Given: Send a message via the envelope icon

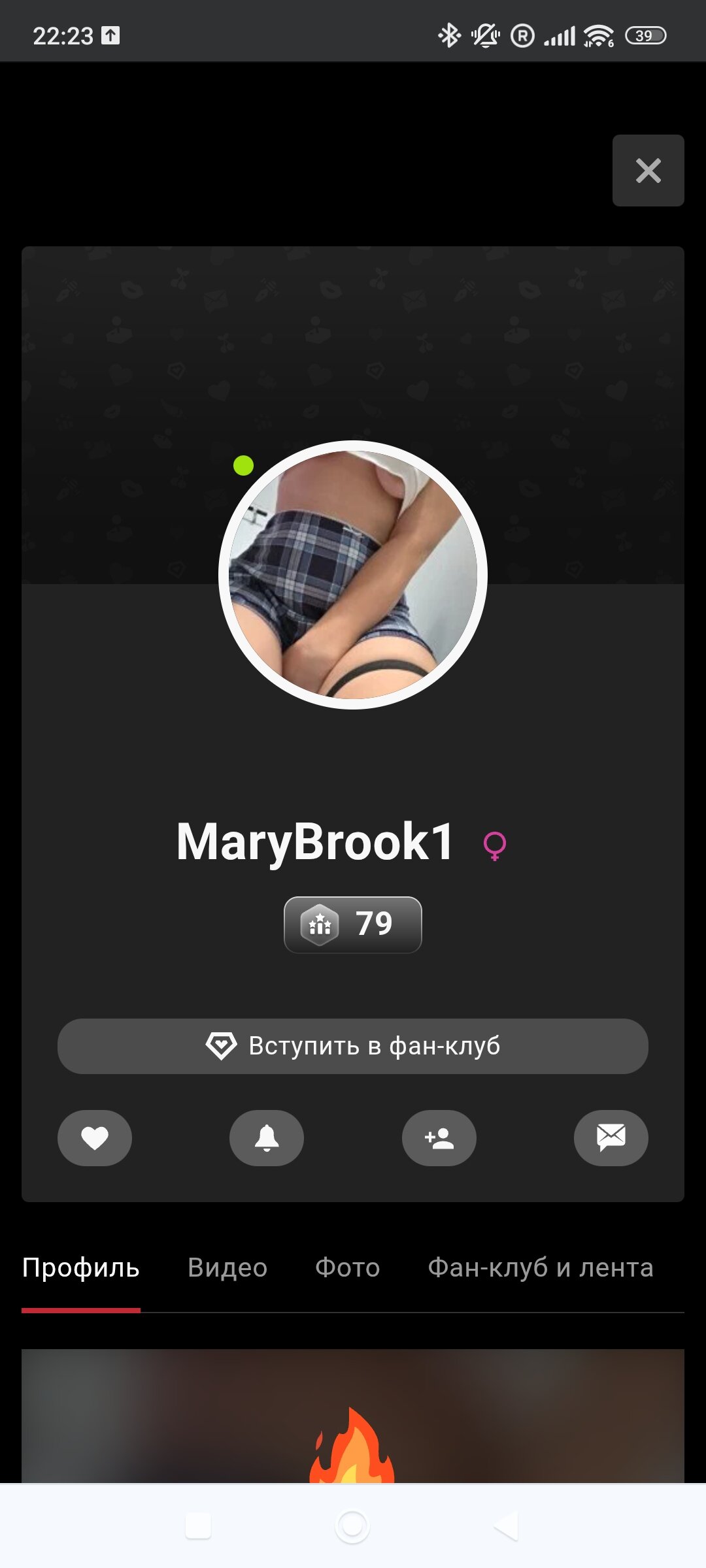Looking at the screenshot, I should (611, 1138).
